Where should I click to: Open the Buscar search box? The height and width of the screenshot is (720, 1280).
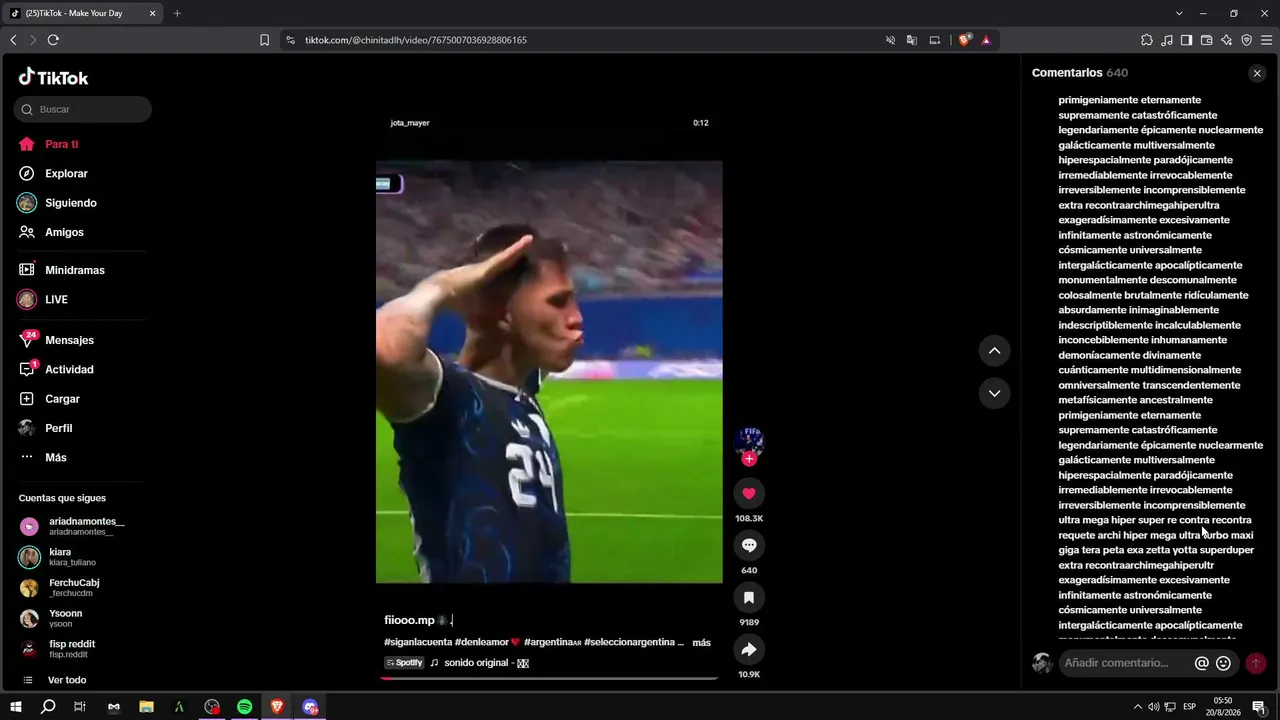pyautogui.click(x=83, y=109)
